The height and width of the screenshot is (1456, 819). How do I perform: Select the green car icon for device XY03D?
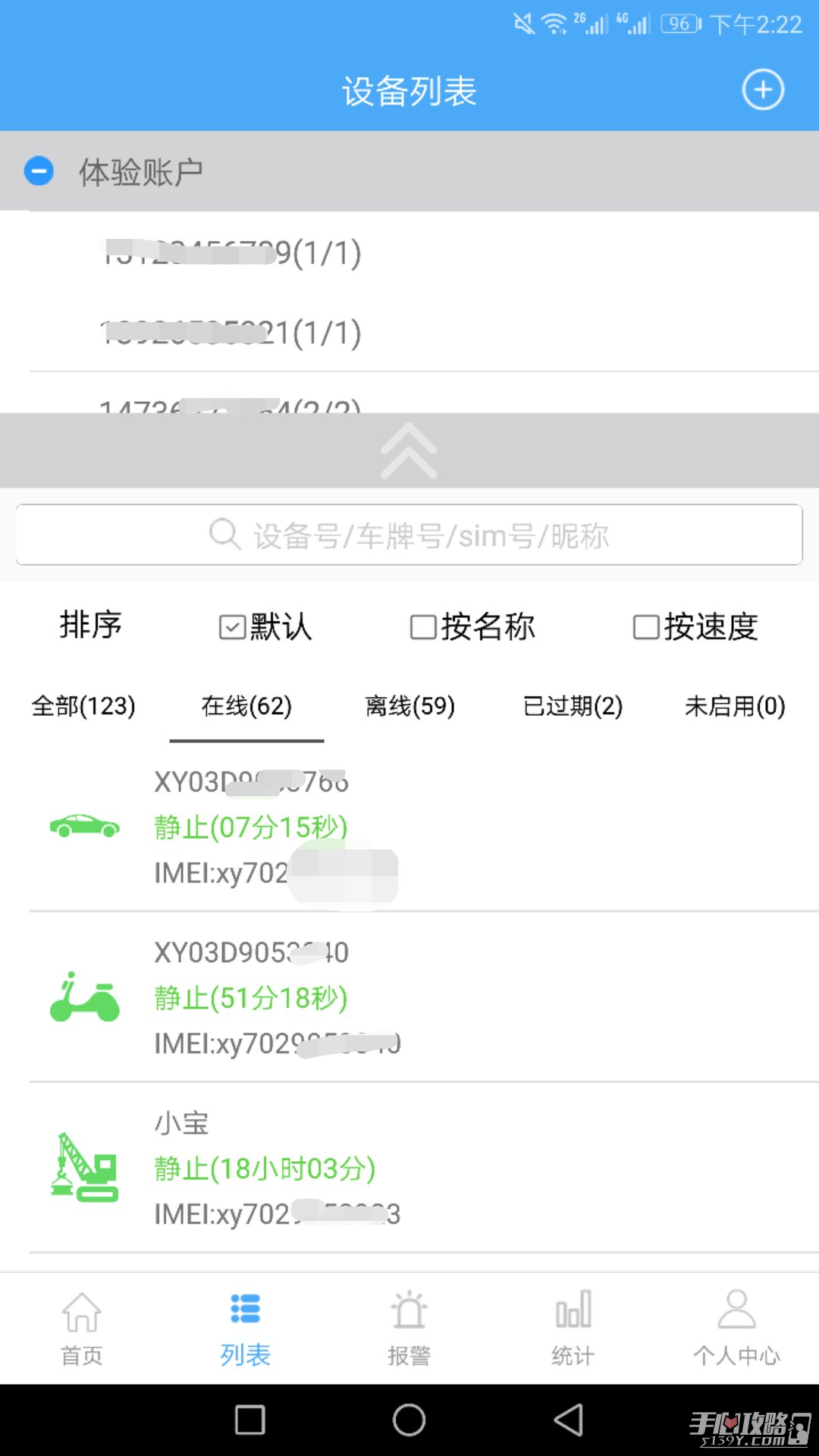point(85,827)
